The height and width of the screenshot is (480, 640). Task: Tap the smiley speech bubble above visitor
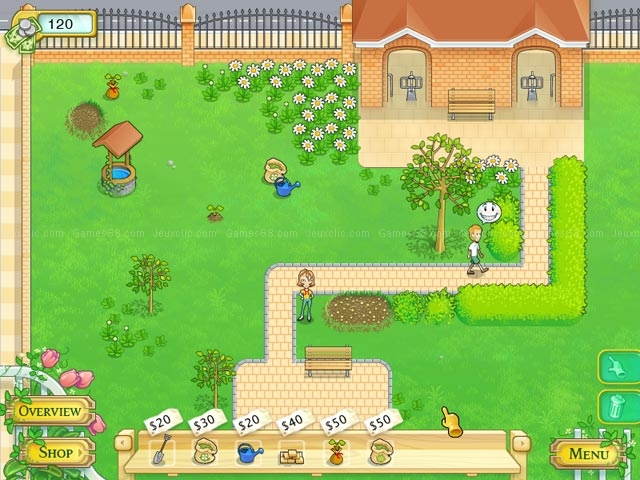tap(487, 212)
